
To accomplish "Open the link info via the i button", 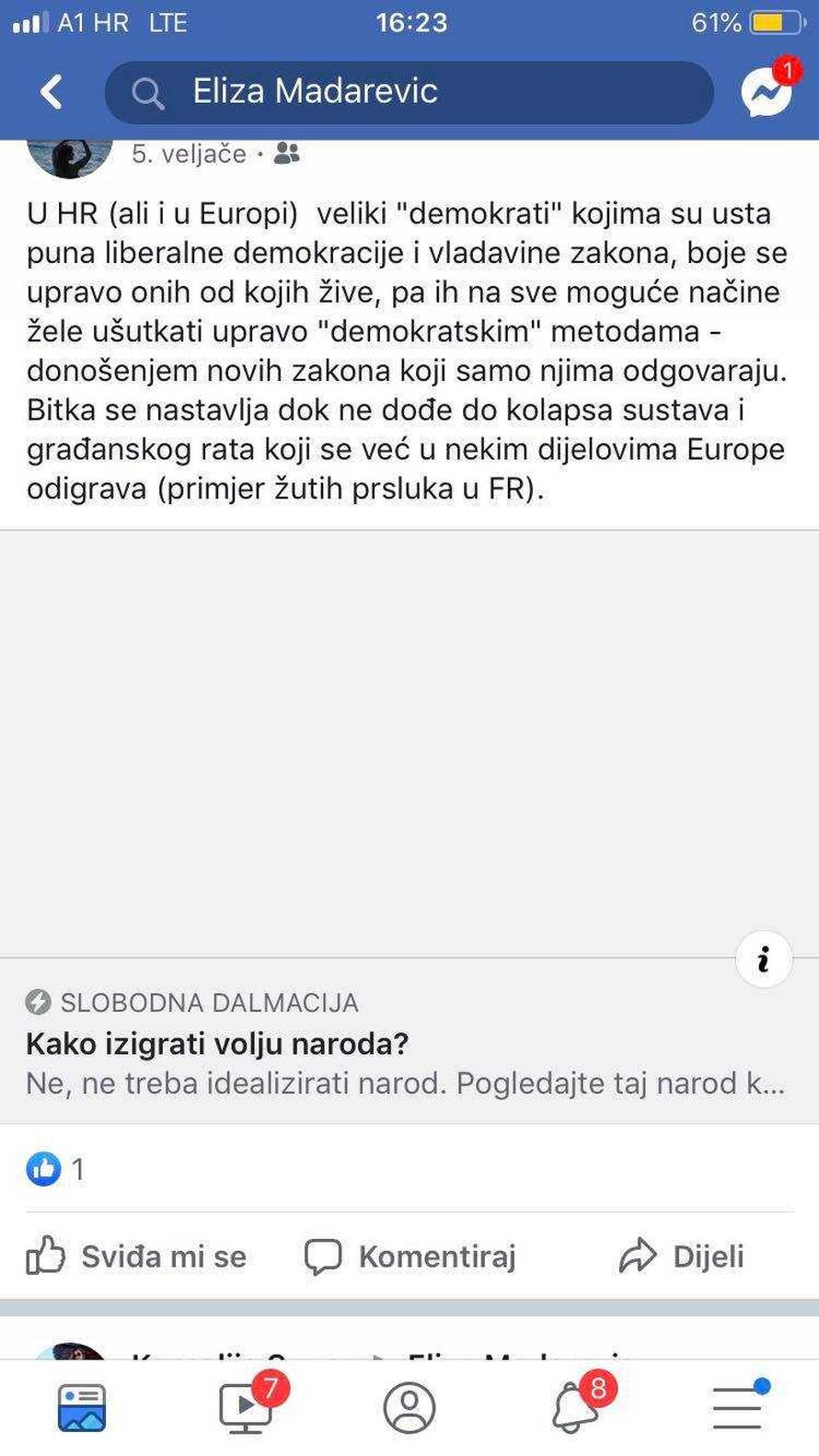I will point(763,958).
